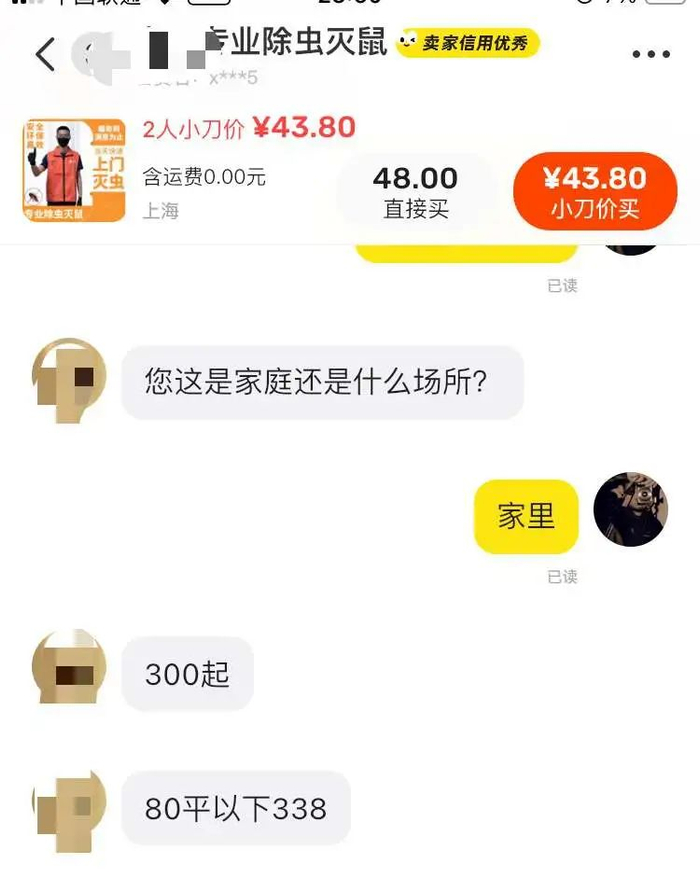Open the three-dot overflow menu

point(651,54)
